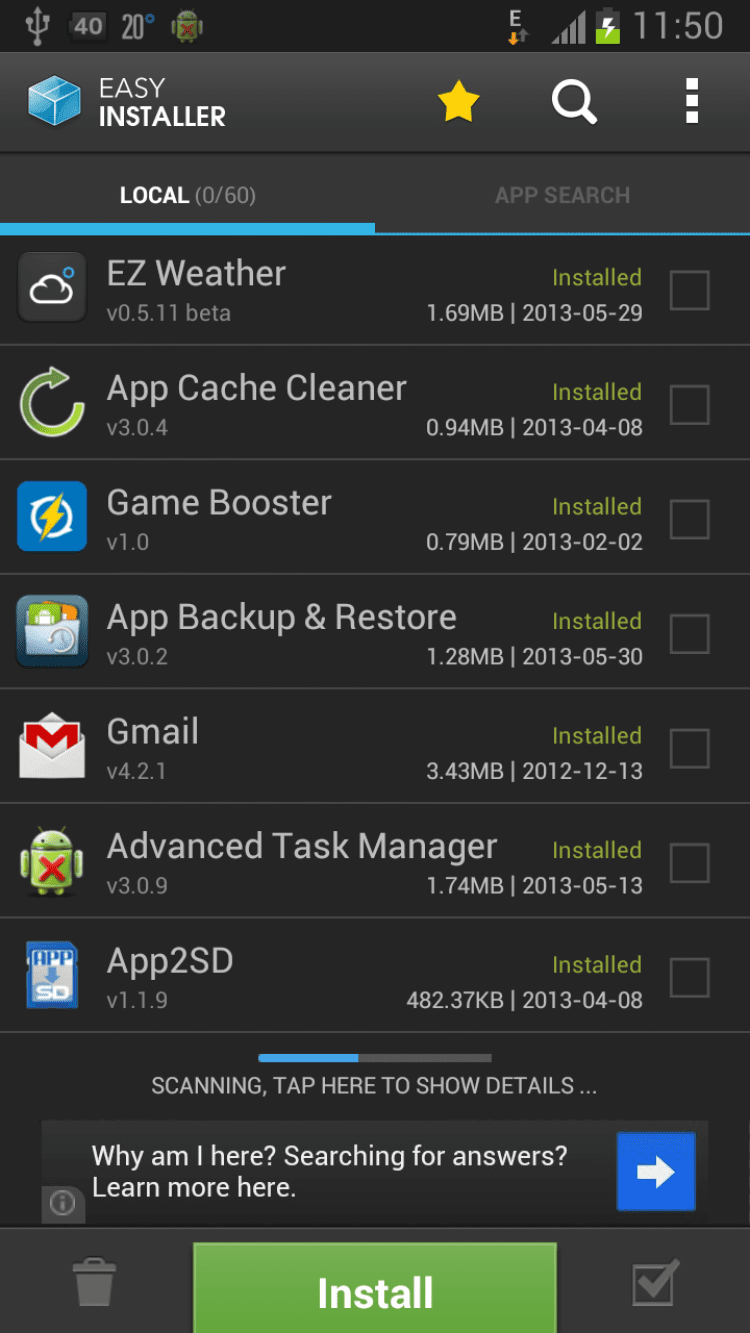Open the ad info icon
The width and height of the screenshot is (750, 1333).
[x=62, y=1204]
